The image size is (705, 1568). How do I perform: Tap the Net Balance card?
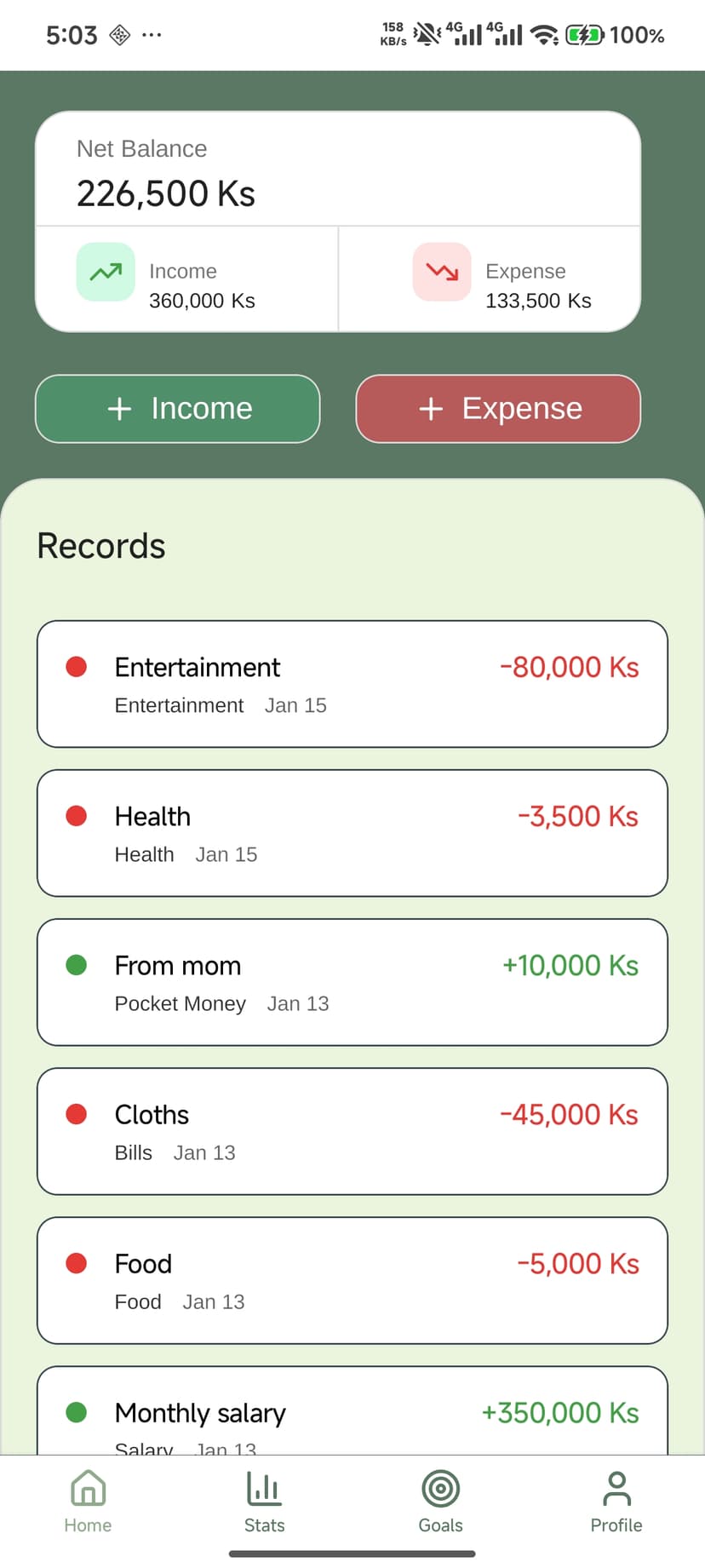click(x=336, y=170)
